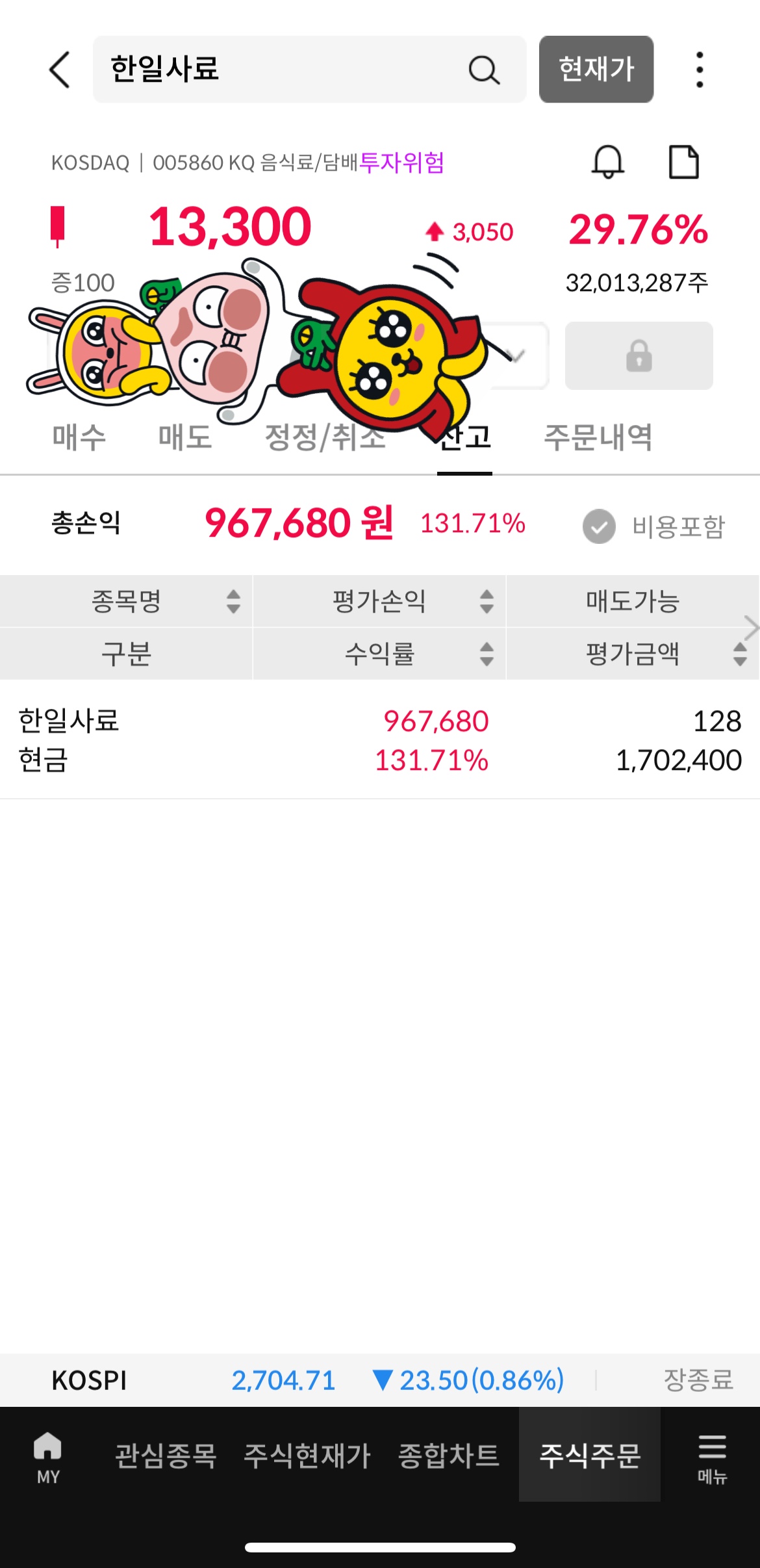Switch to the 주문내역 tab
This screenshot has width=760, height=1568.
point(598,437)
